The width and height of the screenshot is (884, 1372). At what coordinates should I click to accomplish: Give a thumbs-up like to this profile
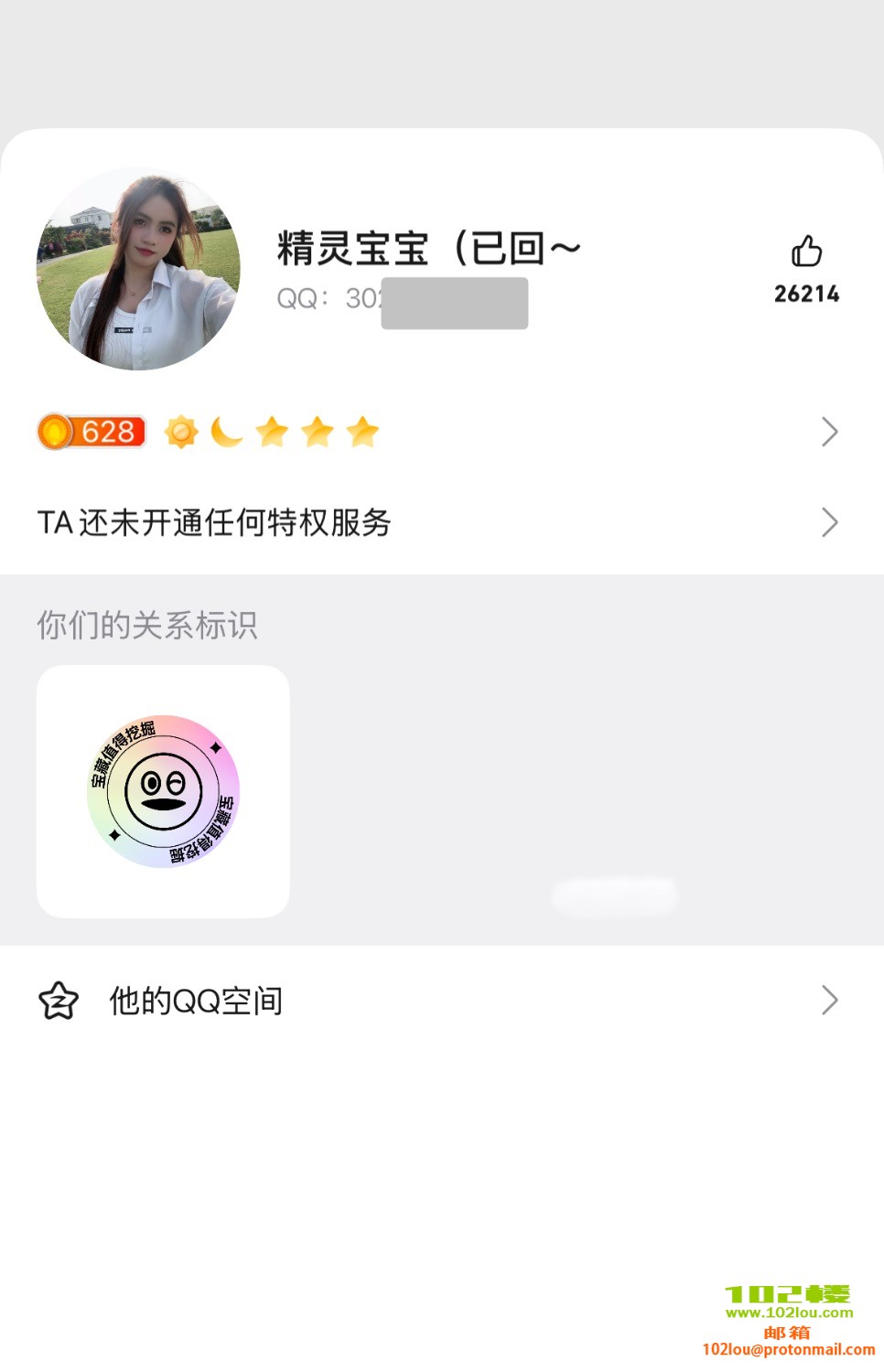pyautogui.click(x=806, y=252)
